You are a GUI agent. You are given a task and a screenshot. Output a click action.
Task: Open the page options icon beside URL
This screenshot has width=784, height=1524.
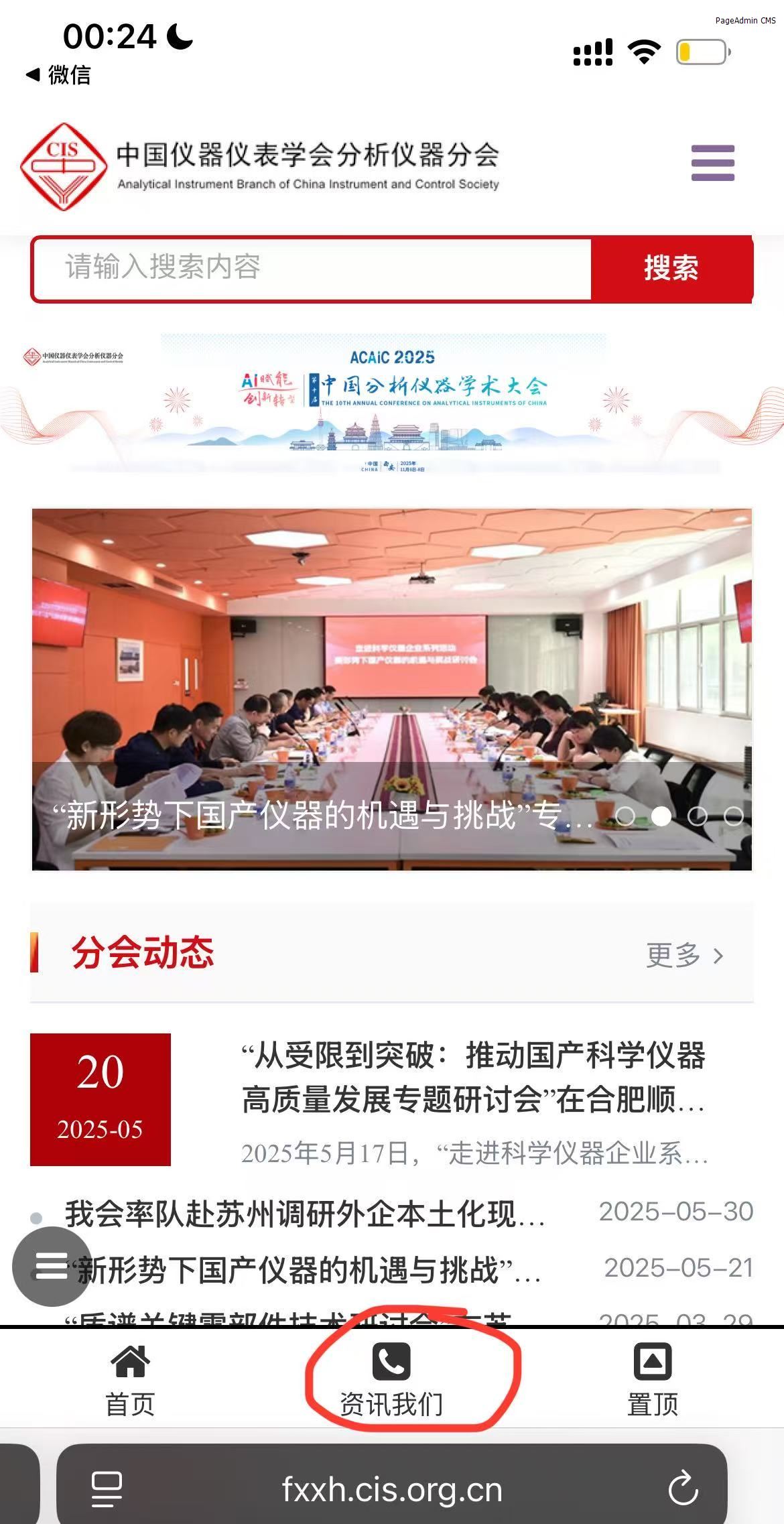tap(107, 1490)
